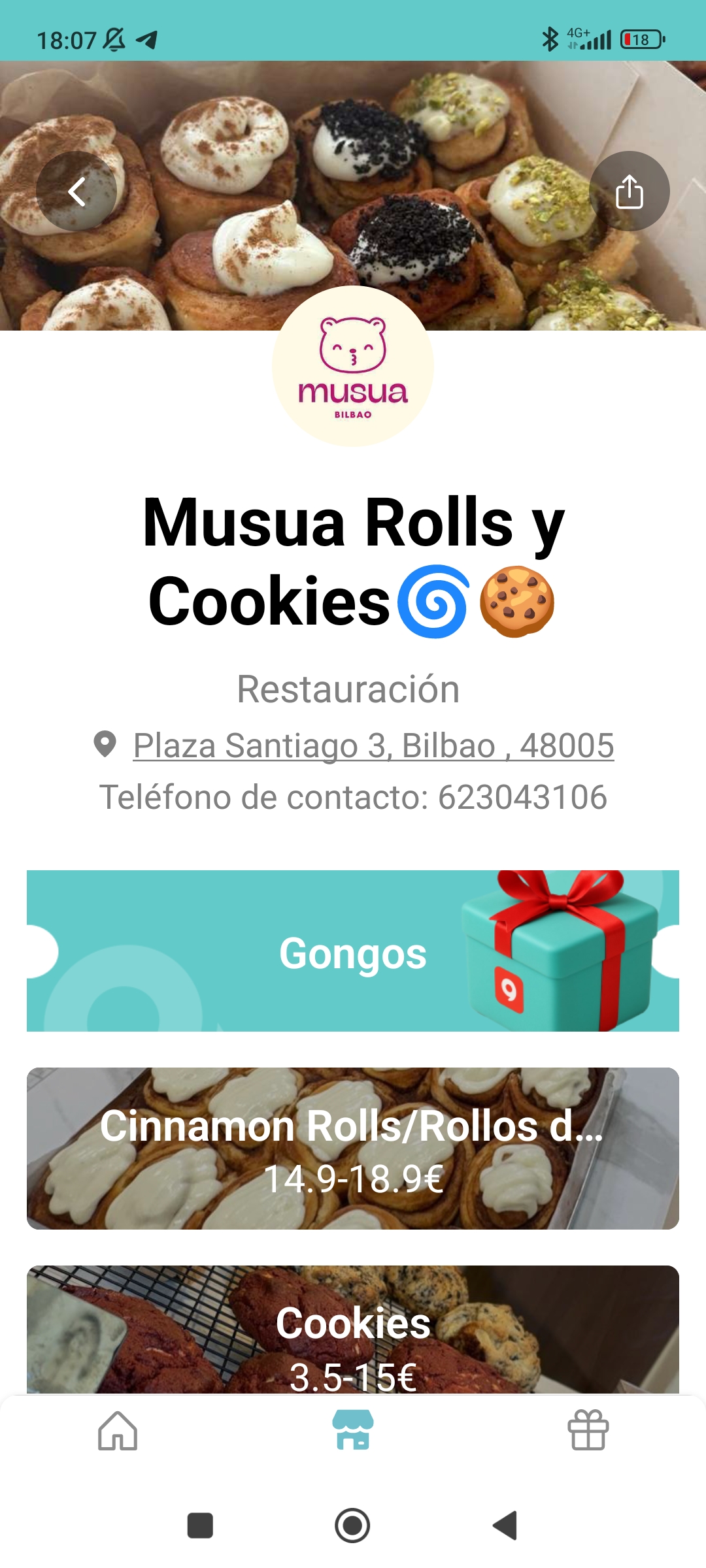The width and height of the screenshot is (706, 1568).
Task: Switch to the gift rewards tab
Action: coord(588,1431)
